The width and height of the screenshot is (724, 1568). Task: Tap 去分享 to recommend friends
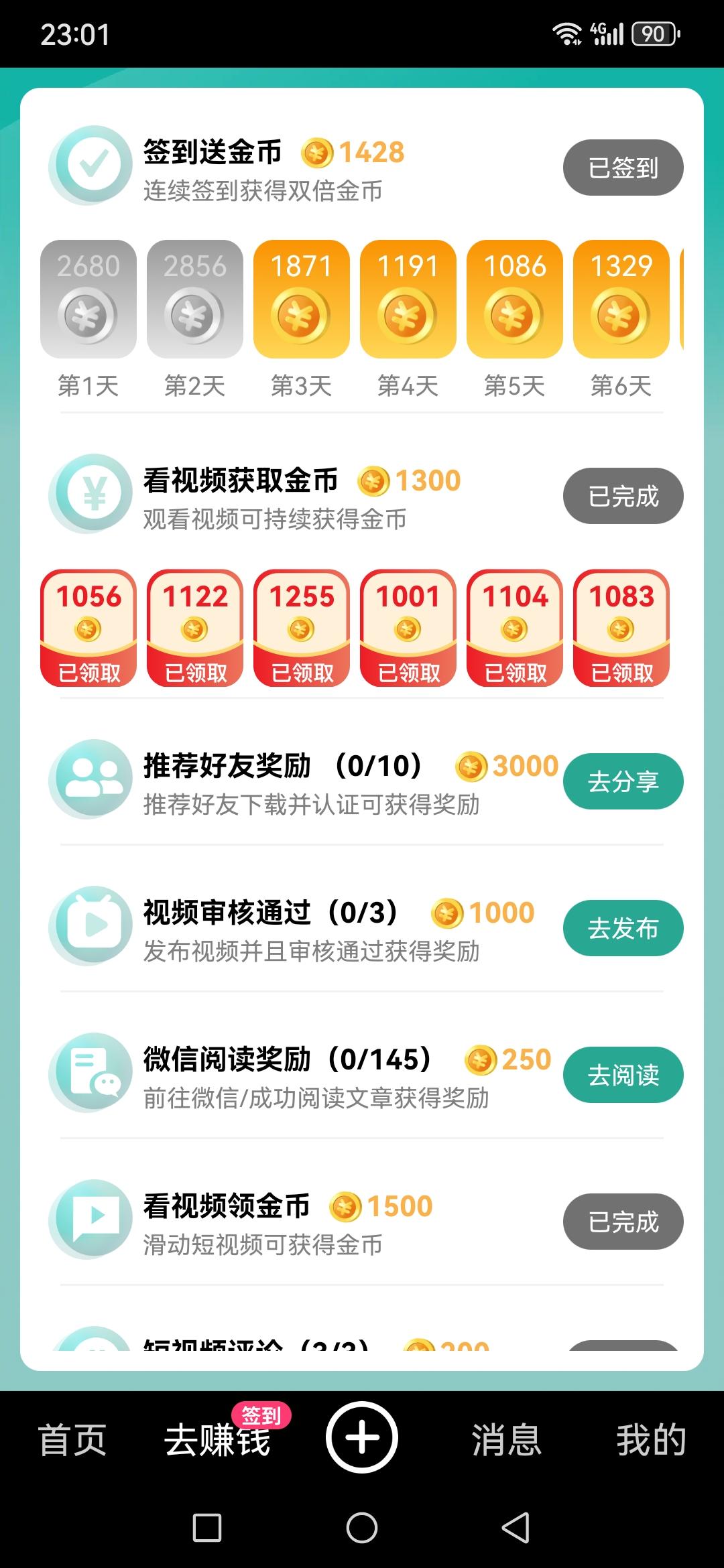pyautogui.click(x=623, y=781)
